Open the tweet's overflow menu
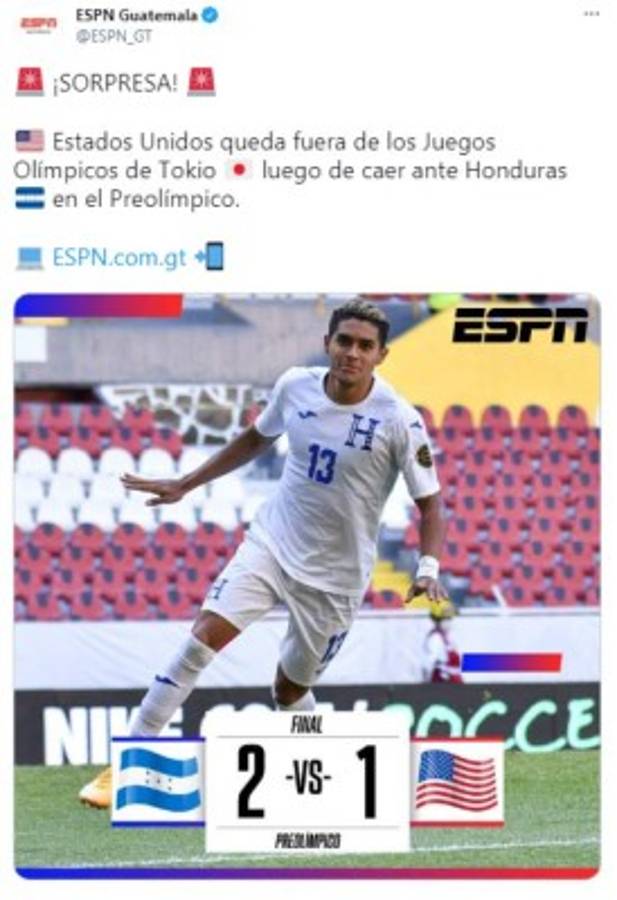The height and width of the screenshot is (900, 617). click(590, 12)
